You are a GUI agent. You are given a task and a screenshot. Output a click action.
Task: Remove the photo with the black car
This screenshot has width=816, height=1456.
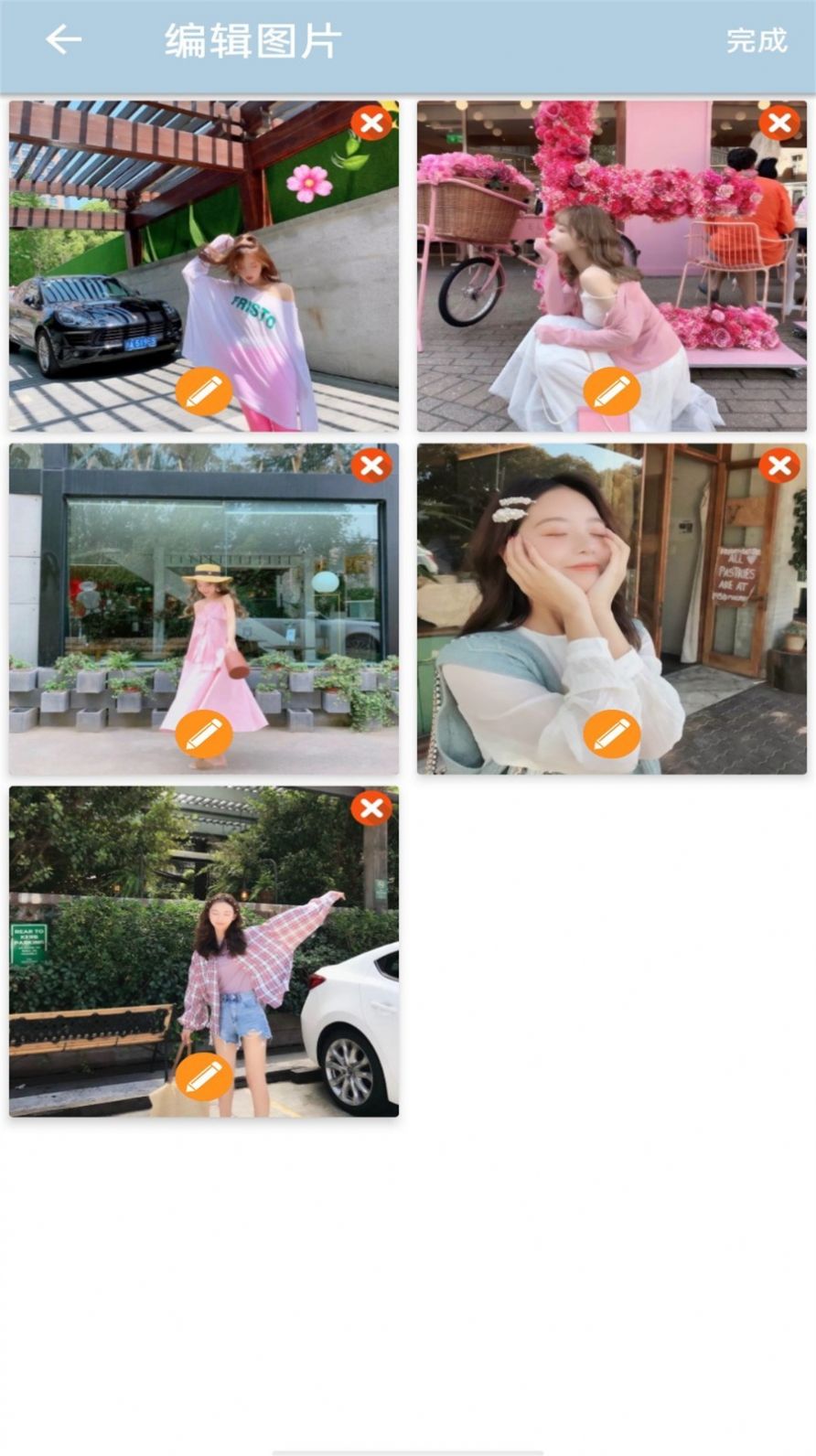tap(371, 123)
